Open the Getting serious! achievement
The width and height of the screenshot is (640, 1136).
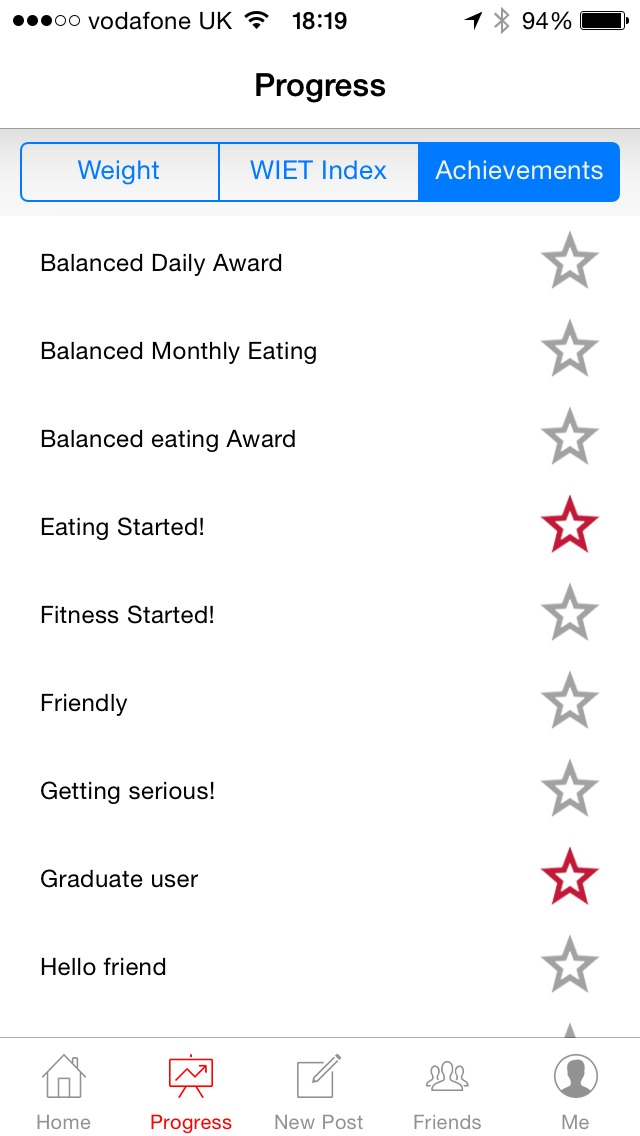coord(320,790)
